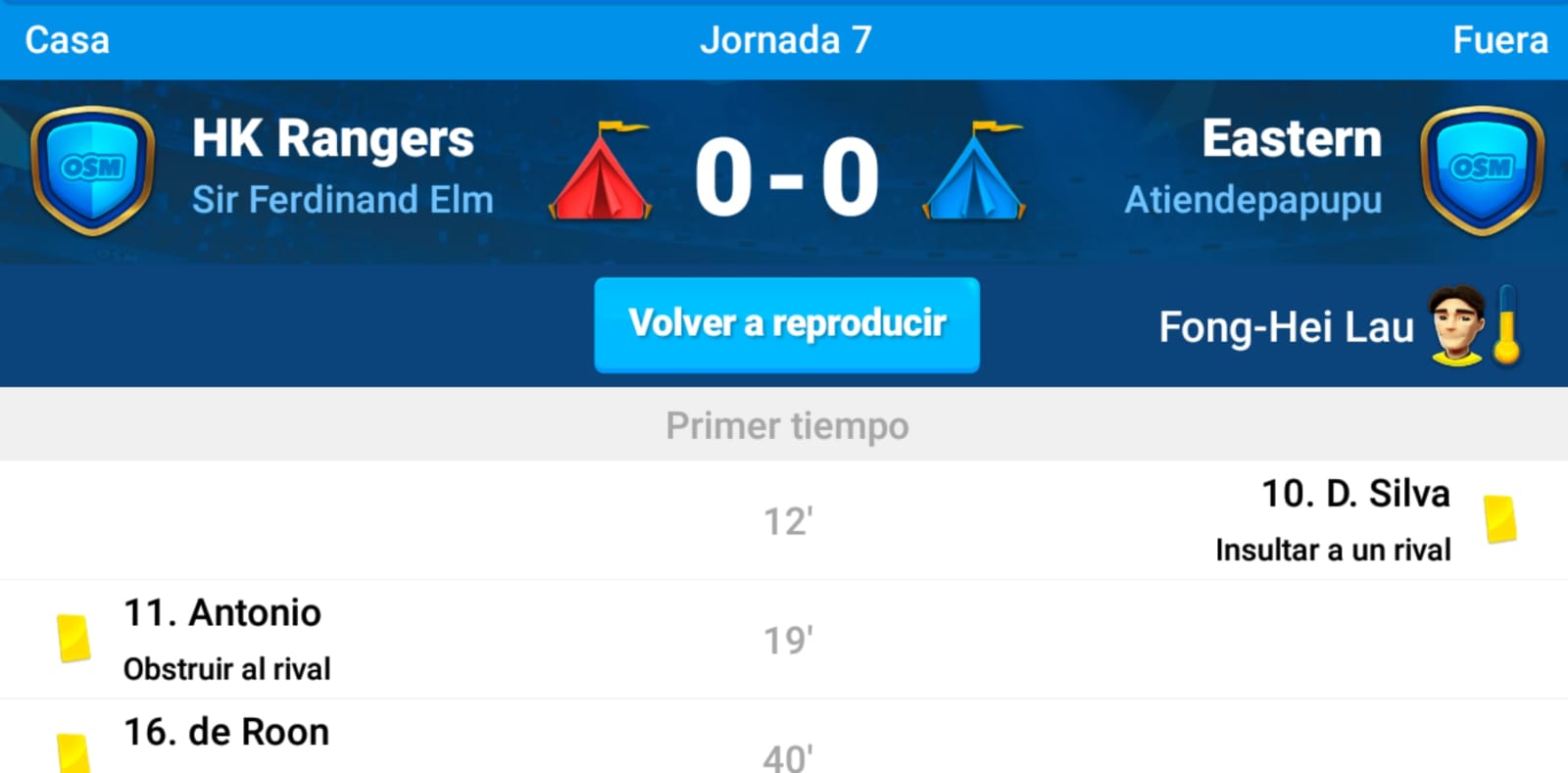This screenshot has width=1568, height=773.
Task: View manager Atiendepapupu profile
Action: tap(1252, 200)
